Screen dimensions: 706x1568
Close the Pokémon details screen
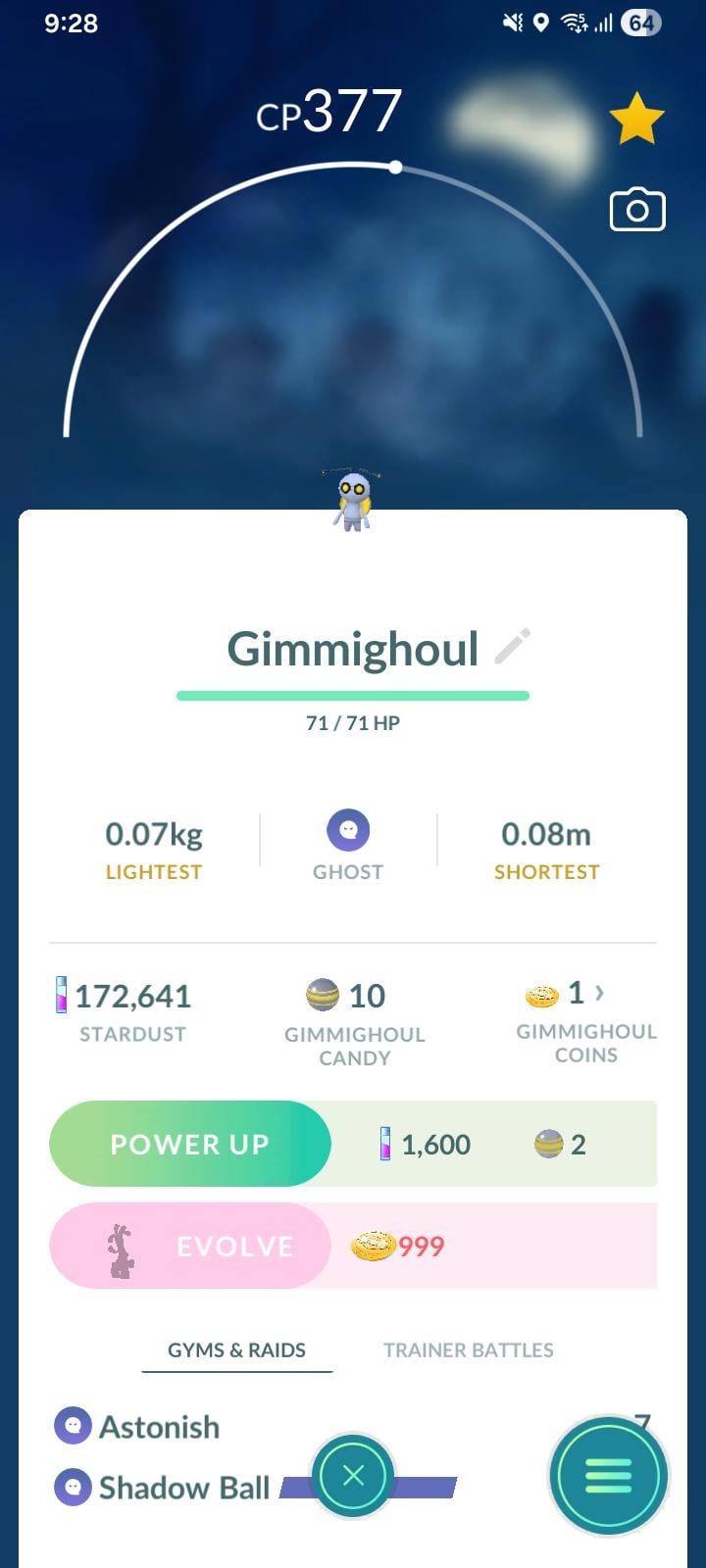[353, 1476]
